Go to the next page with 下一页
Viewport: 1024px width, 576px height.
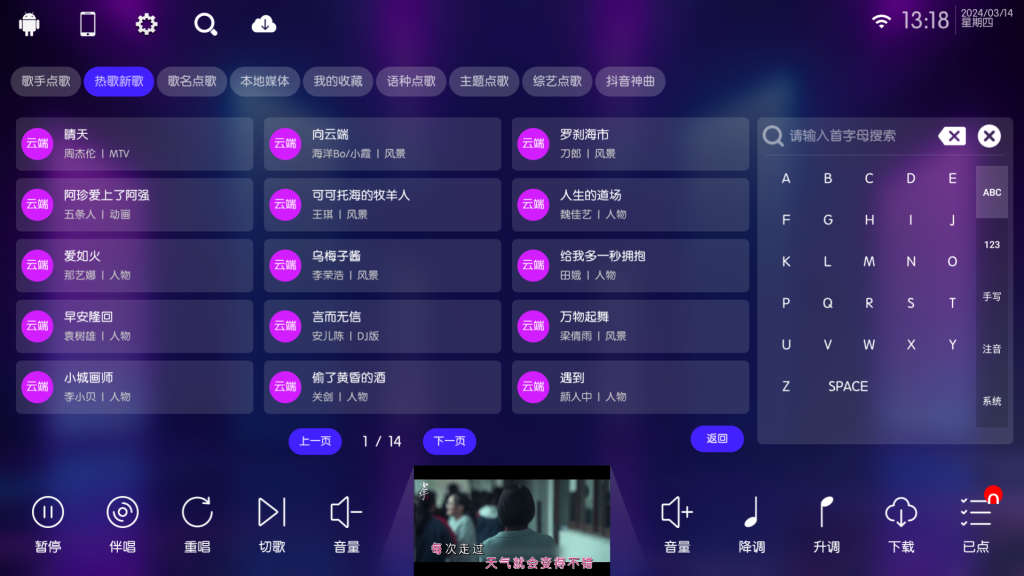pyautogui.click(x=449, y=441)
